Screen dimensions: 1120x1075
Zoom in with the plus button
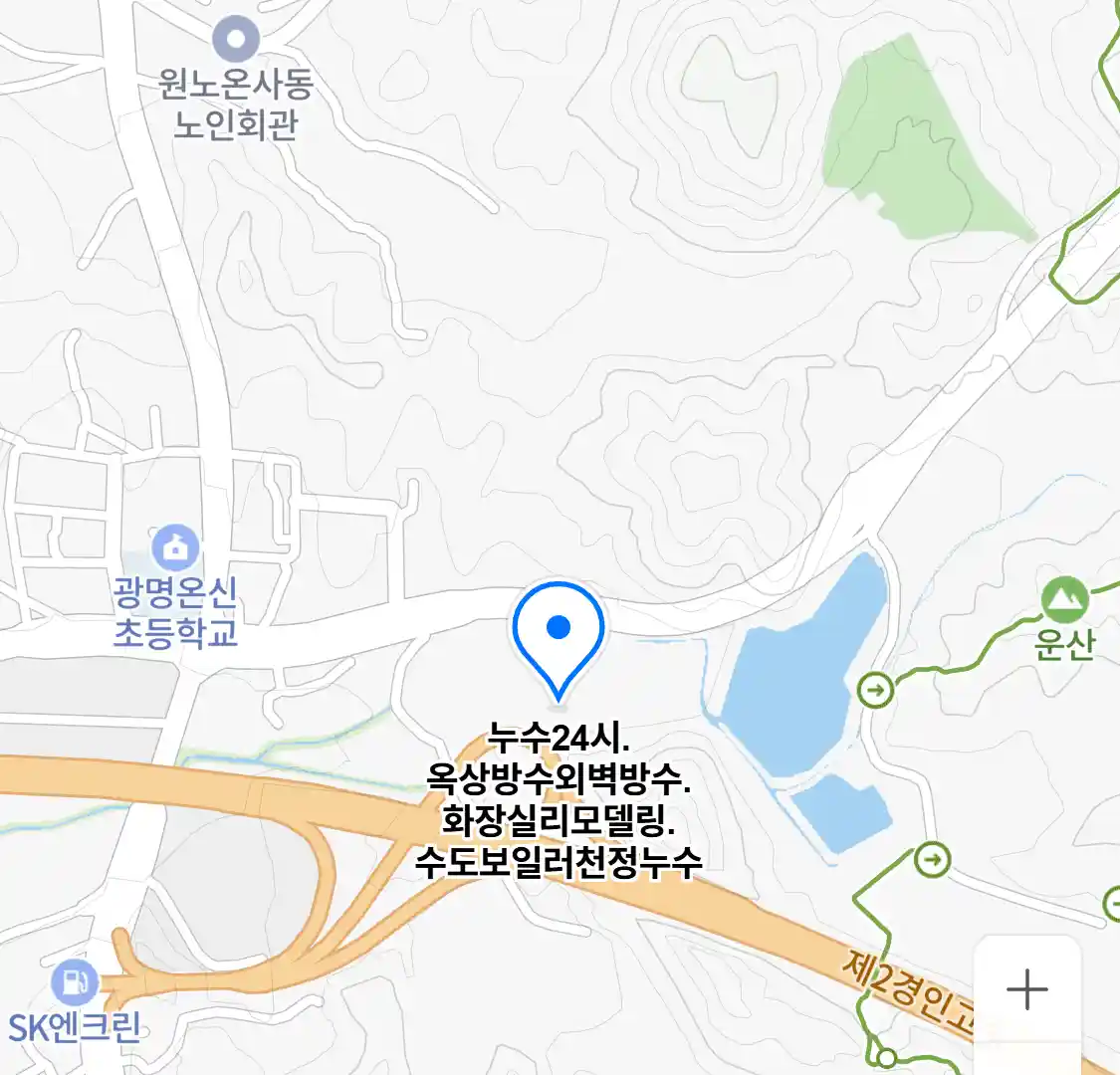pyautogui.click(x=1026, y=989)
